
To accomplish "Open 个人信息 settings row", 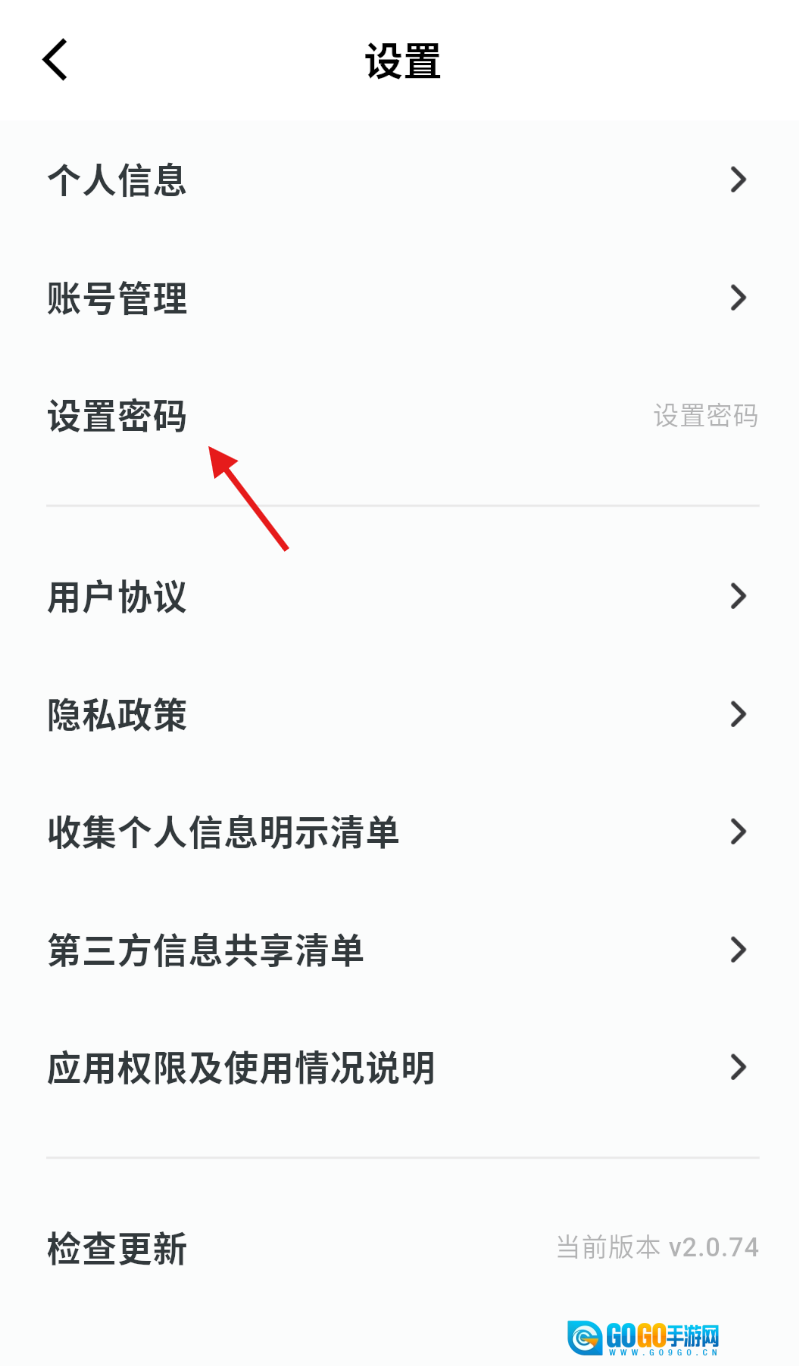I will click(400, 180).
